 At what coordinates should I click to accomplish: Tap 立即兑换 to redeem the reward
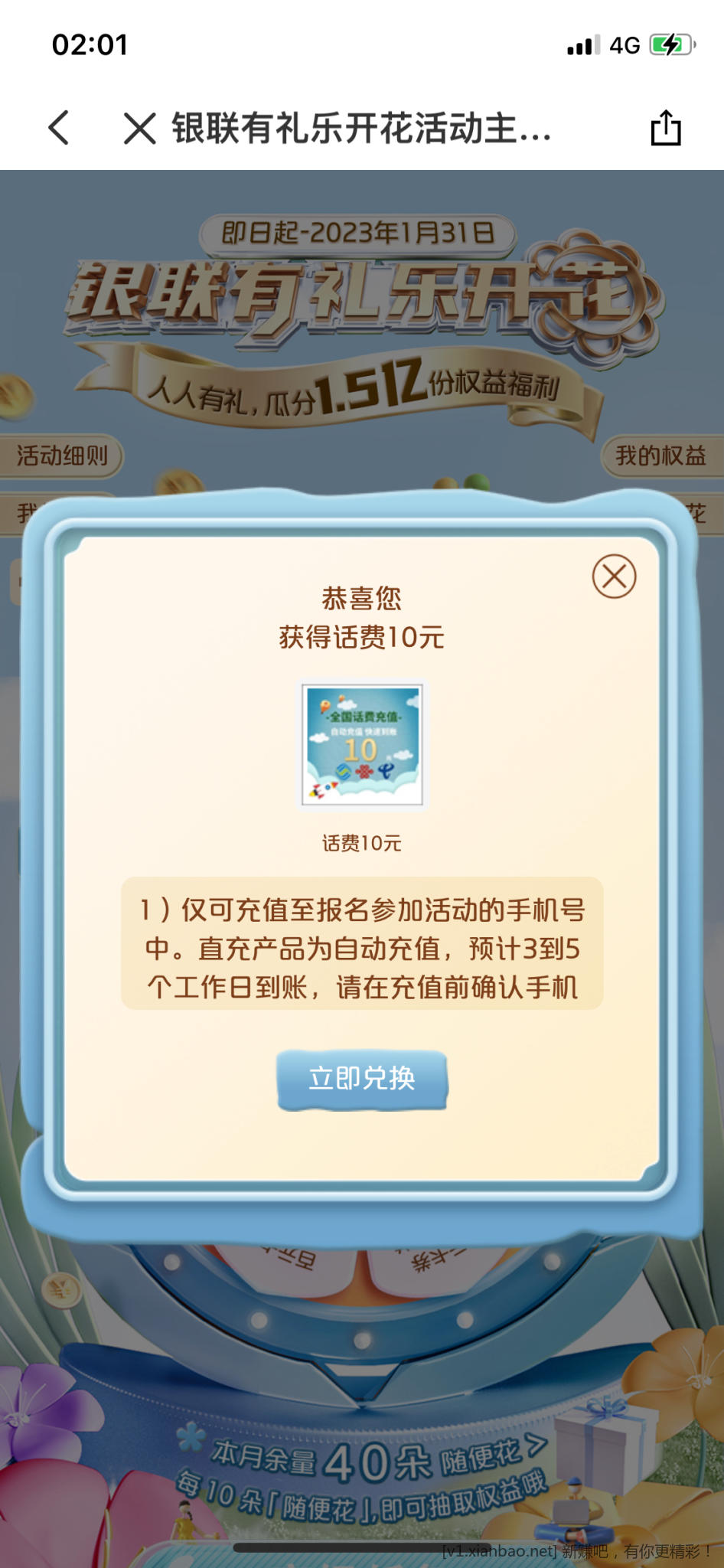point(362,1079)
